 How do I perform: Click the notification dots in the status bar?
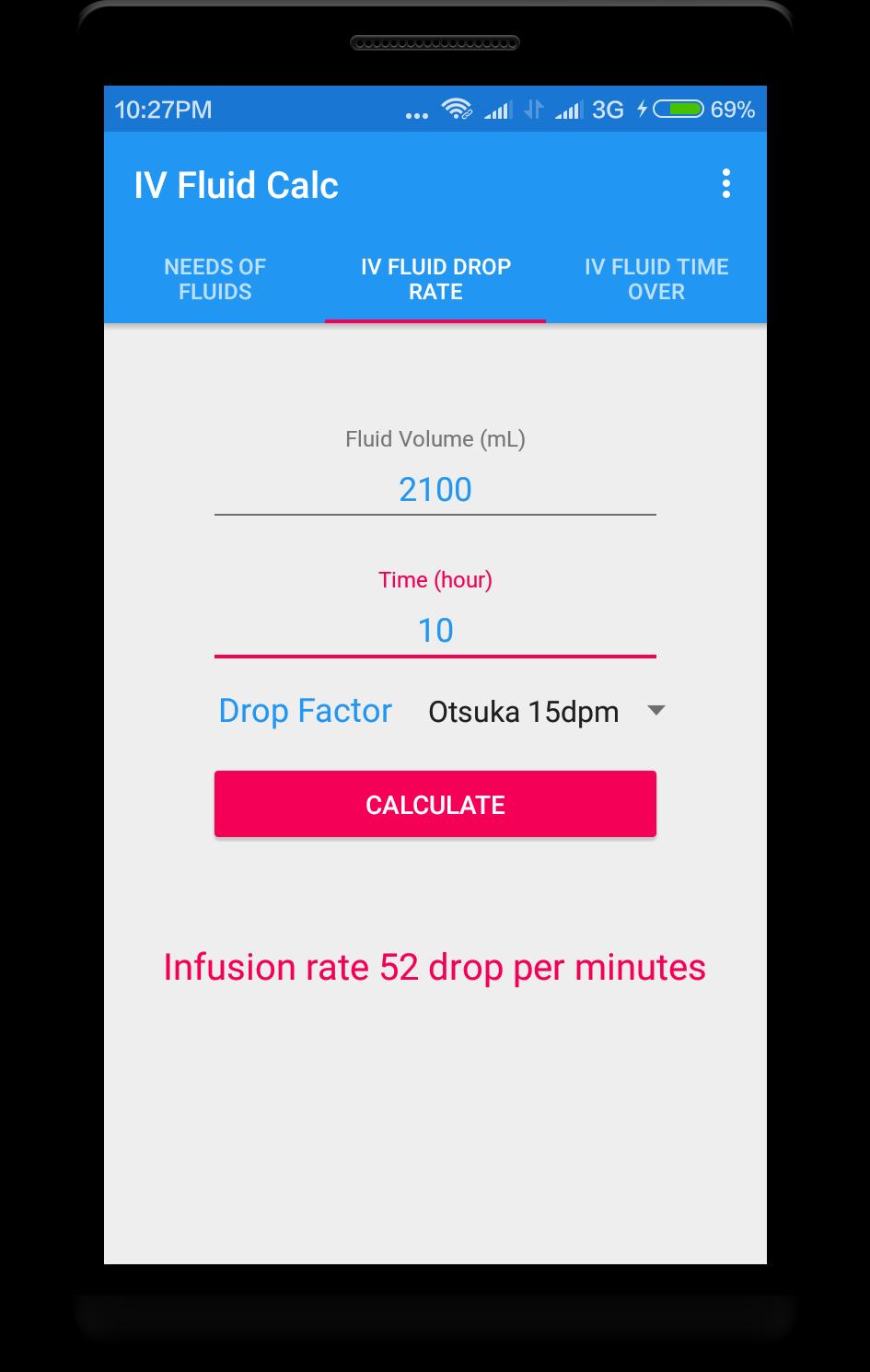point(416,111)
